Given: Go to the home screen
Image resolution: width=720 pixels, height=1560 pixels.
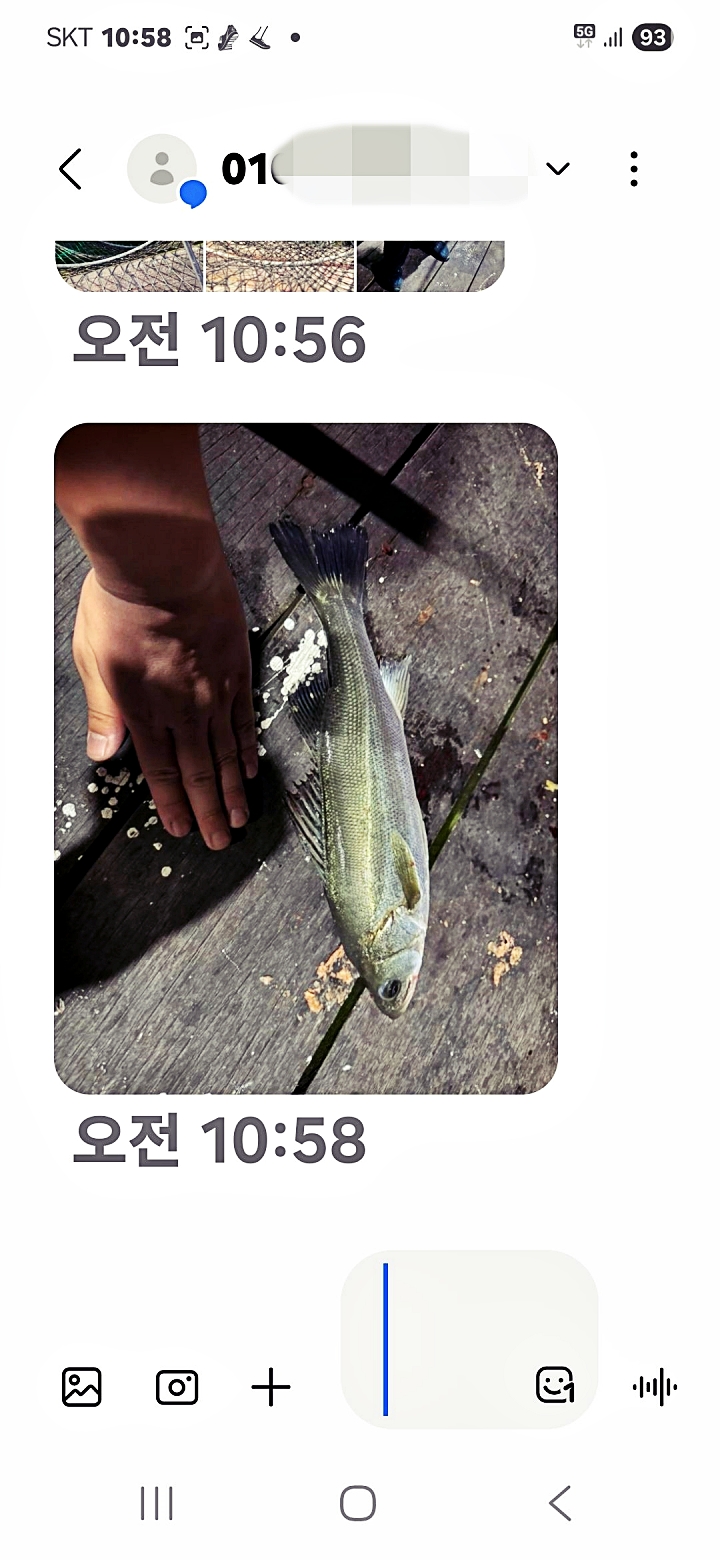Looking at the screenshot, I should [x=358, y=1503].
